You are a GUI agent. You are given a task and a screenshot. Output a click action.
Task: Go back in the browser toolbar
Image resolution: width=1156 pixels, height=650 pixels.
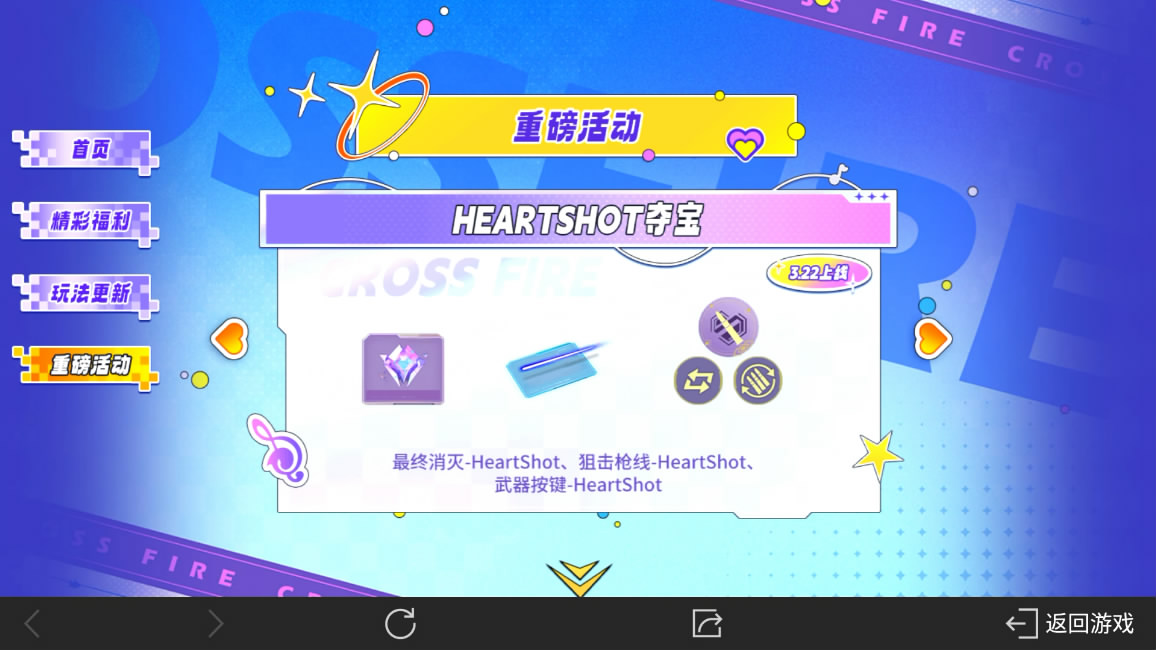point(32,624)
